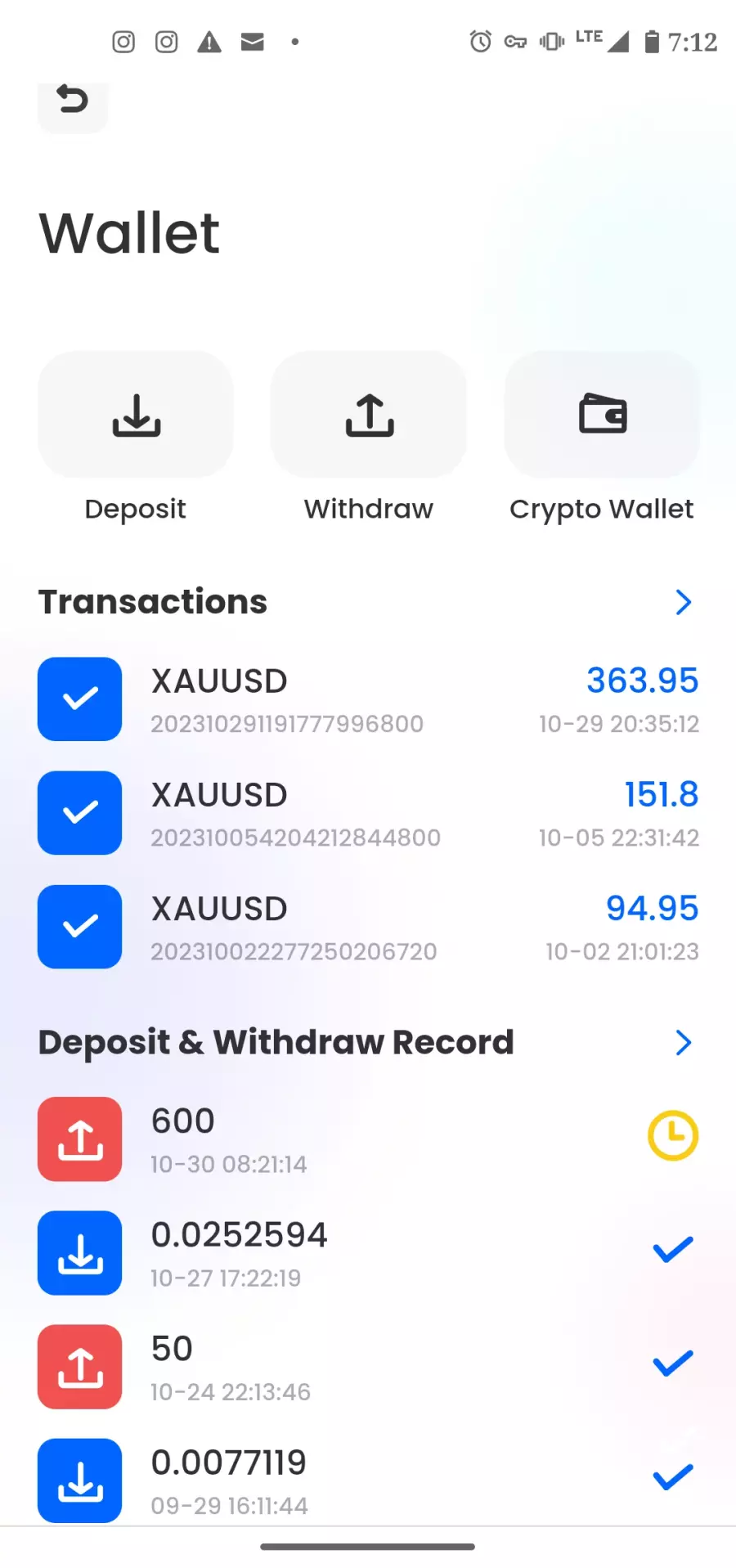View the pending 600 withdrawal record

tap(368, 1139)
